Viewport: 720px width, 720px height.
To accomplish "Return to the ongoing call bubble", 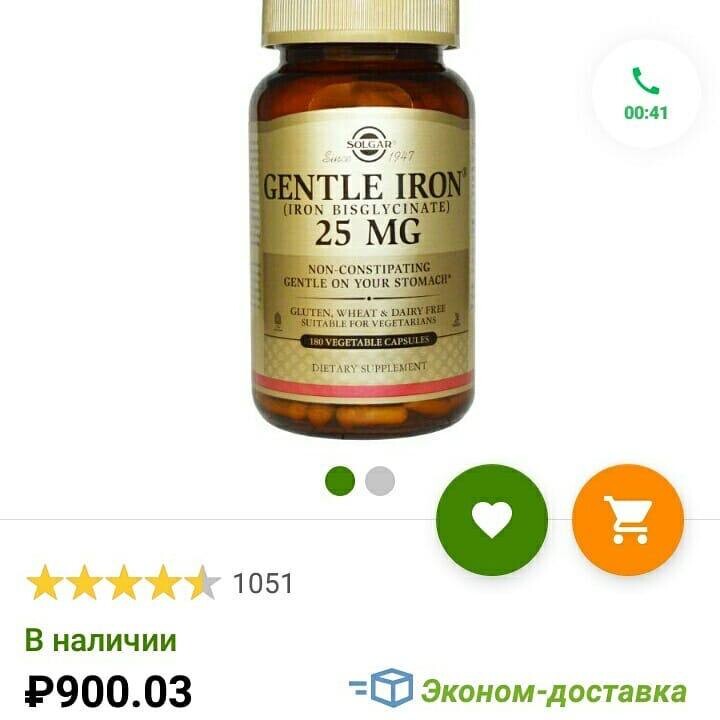I will point(645,95).
